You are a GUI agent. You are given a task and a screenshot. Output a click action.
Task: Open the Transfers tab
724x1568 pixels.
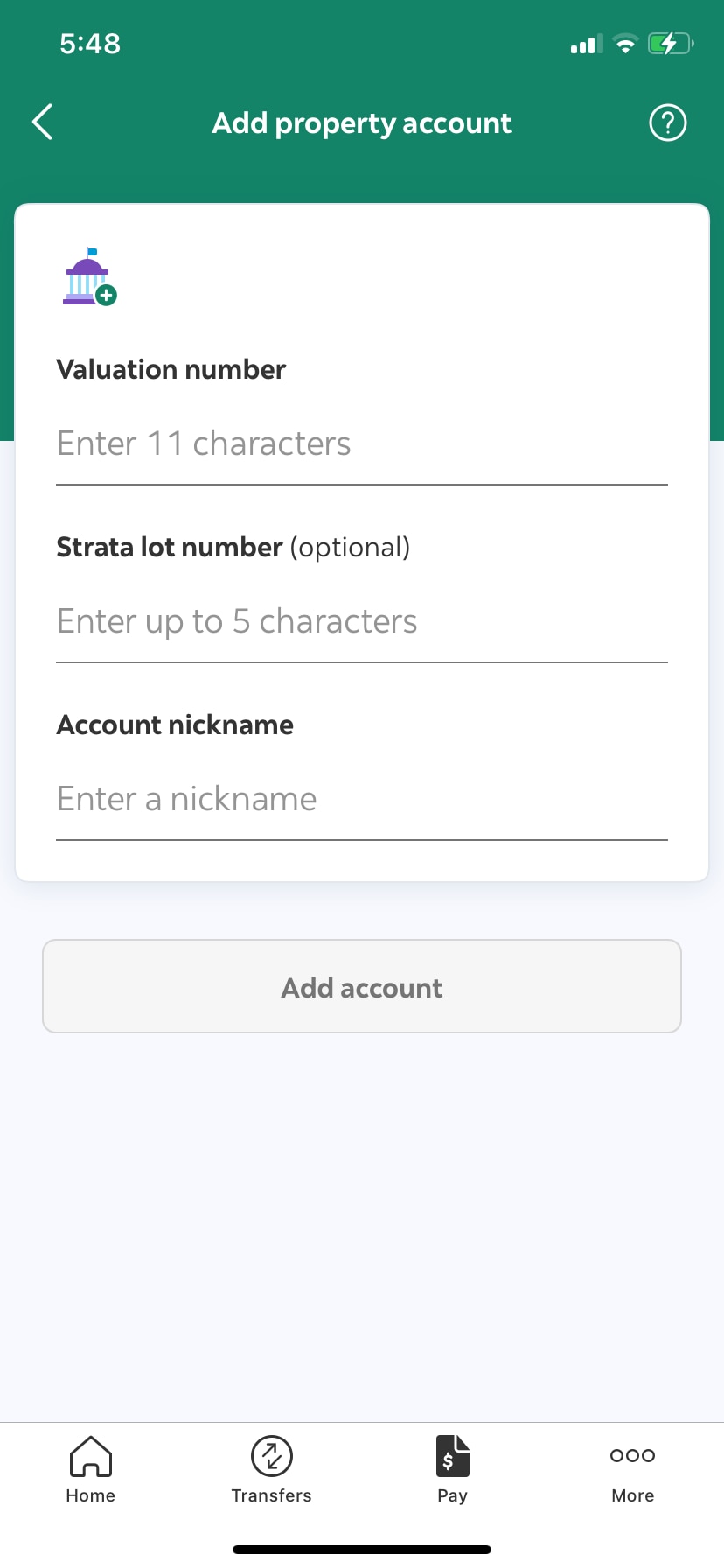[x=271, y=1470]
